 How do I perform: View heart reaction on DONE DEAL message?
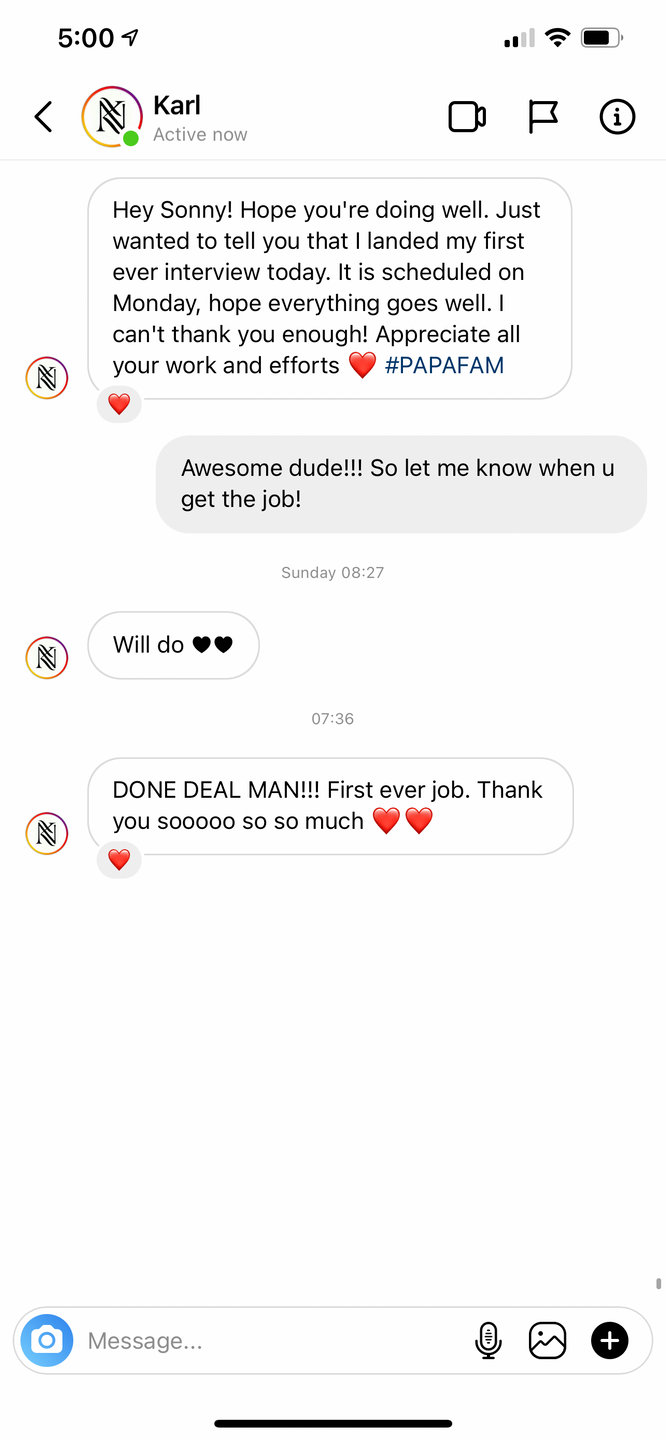[119, 859]
